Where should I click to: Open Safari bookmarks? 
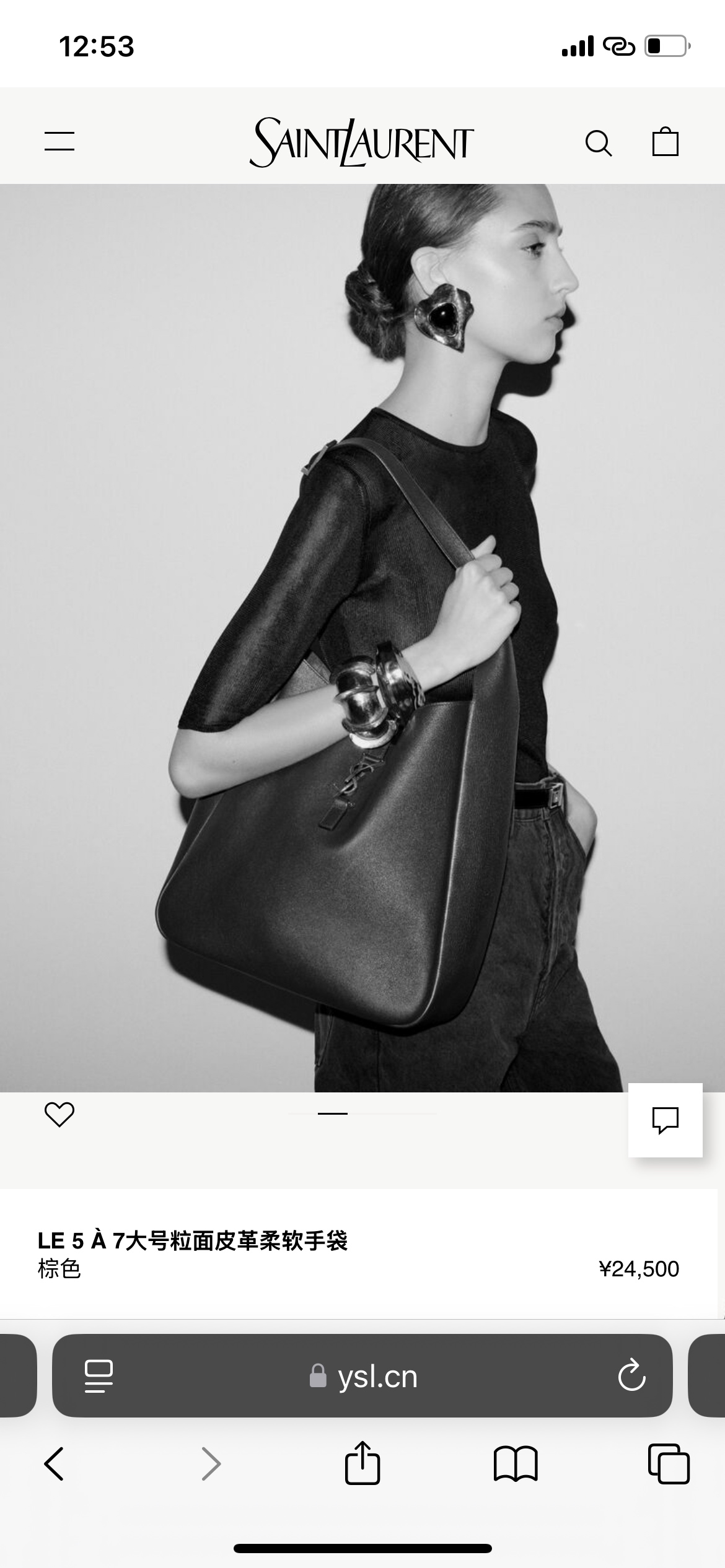pyautogui.click(x=516, y=1465)
